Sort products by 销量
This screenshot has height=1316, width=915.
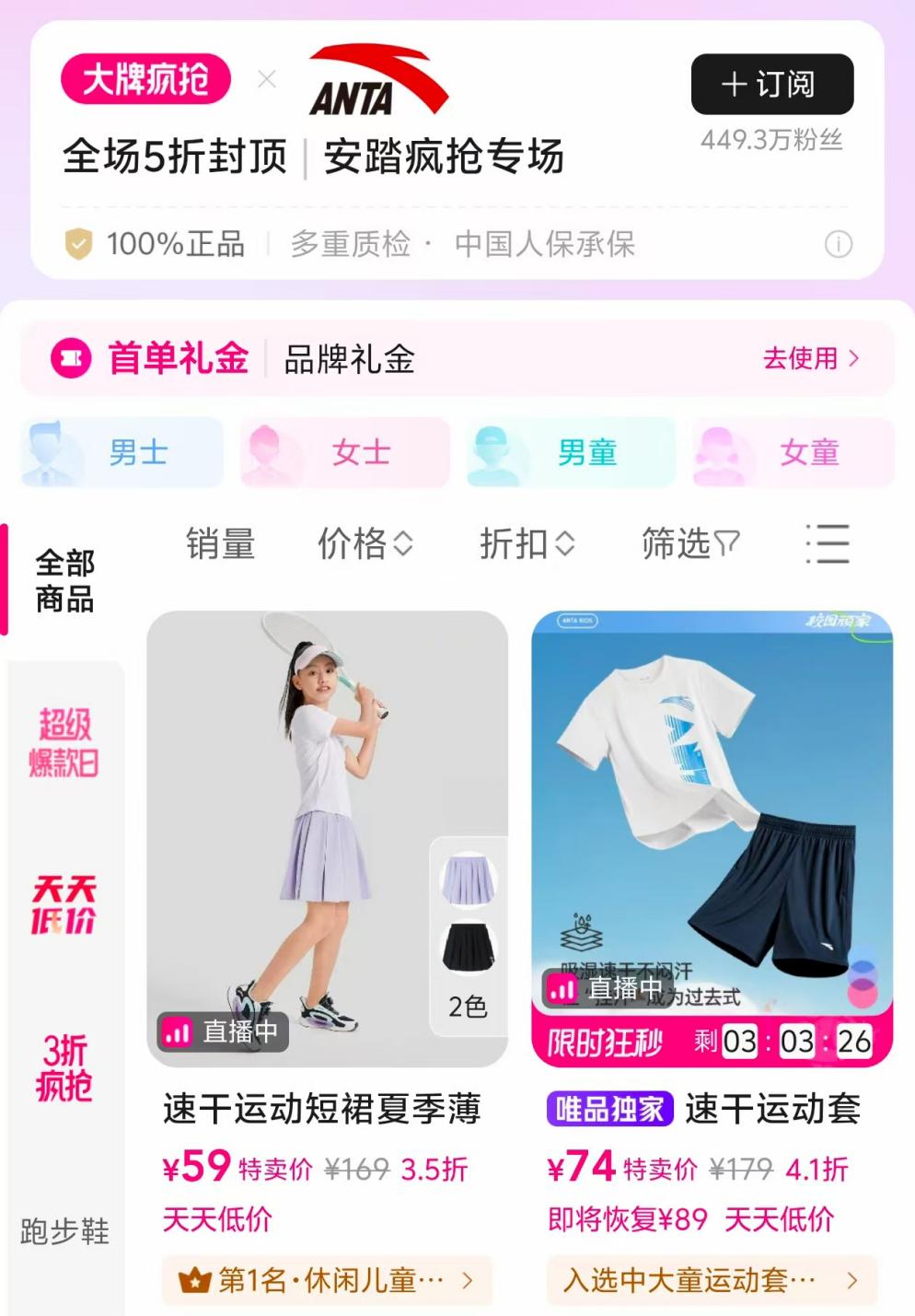click(x=220, y=543)
